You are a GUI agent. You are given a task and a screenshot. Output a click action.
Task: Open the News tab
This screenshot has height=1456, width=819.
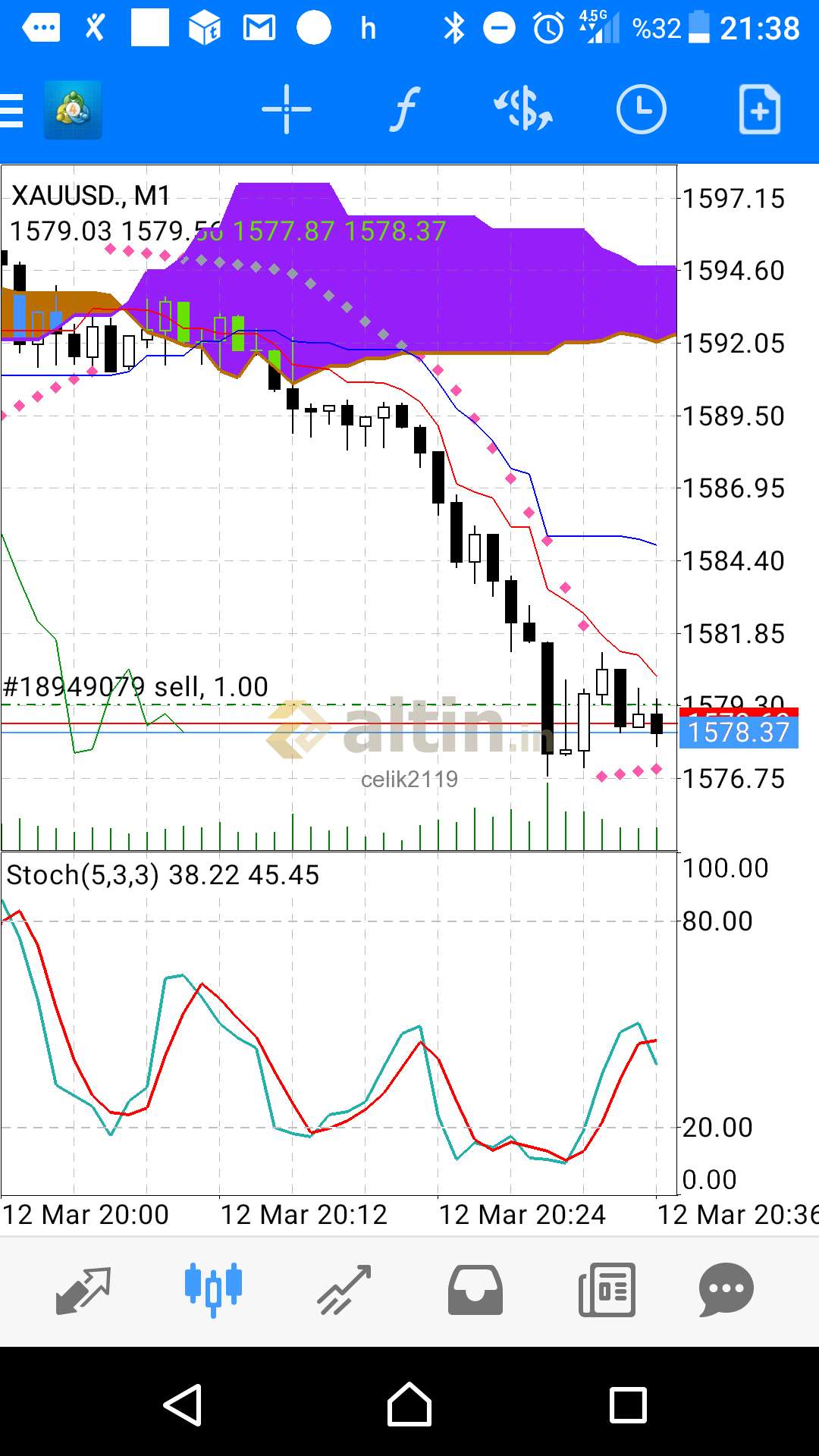coord(607,1290)
